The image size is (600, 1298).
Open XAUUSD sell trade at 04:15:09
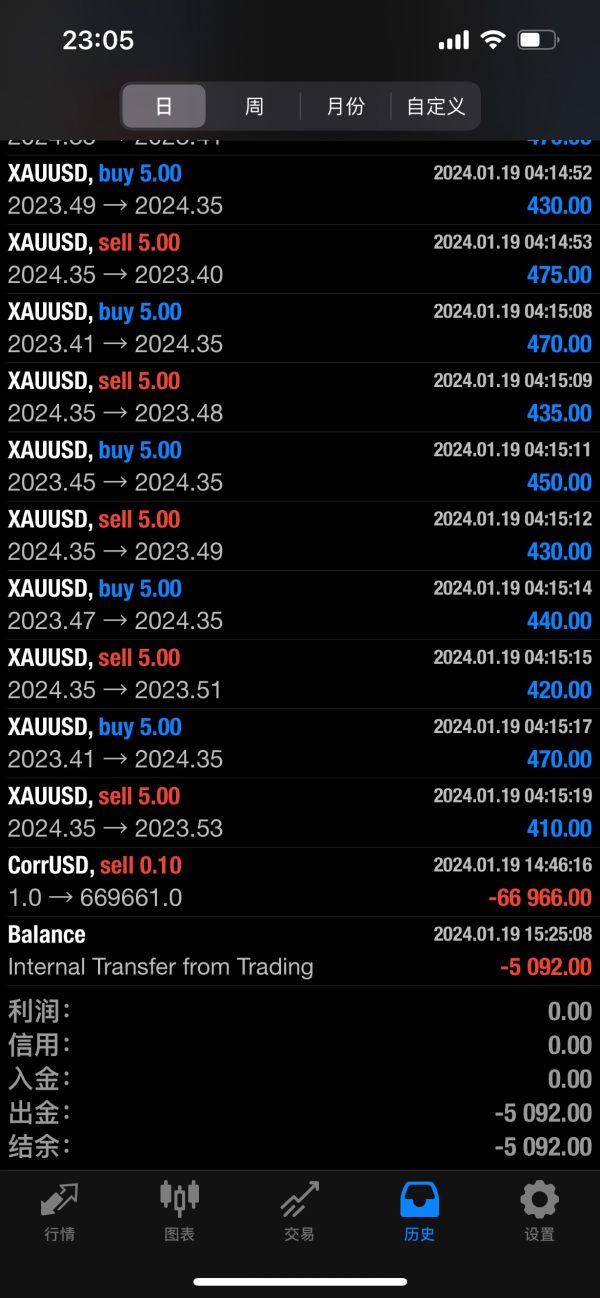pos(300,397)
